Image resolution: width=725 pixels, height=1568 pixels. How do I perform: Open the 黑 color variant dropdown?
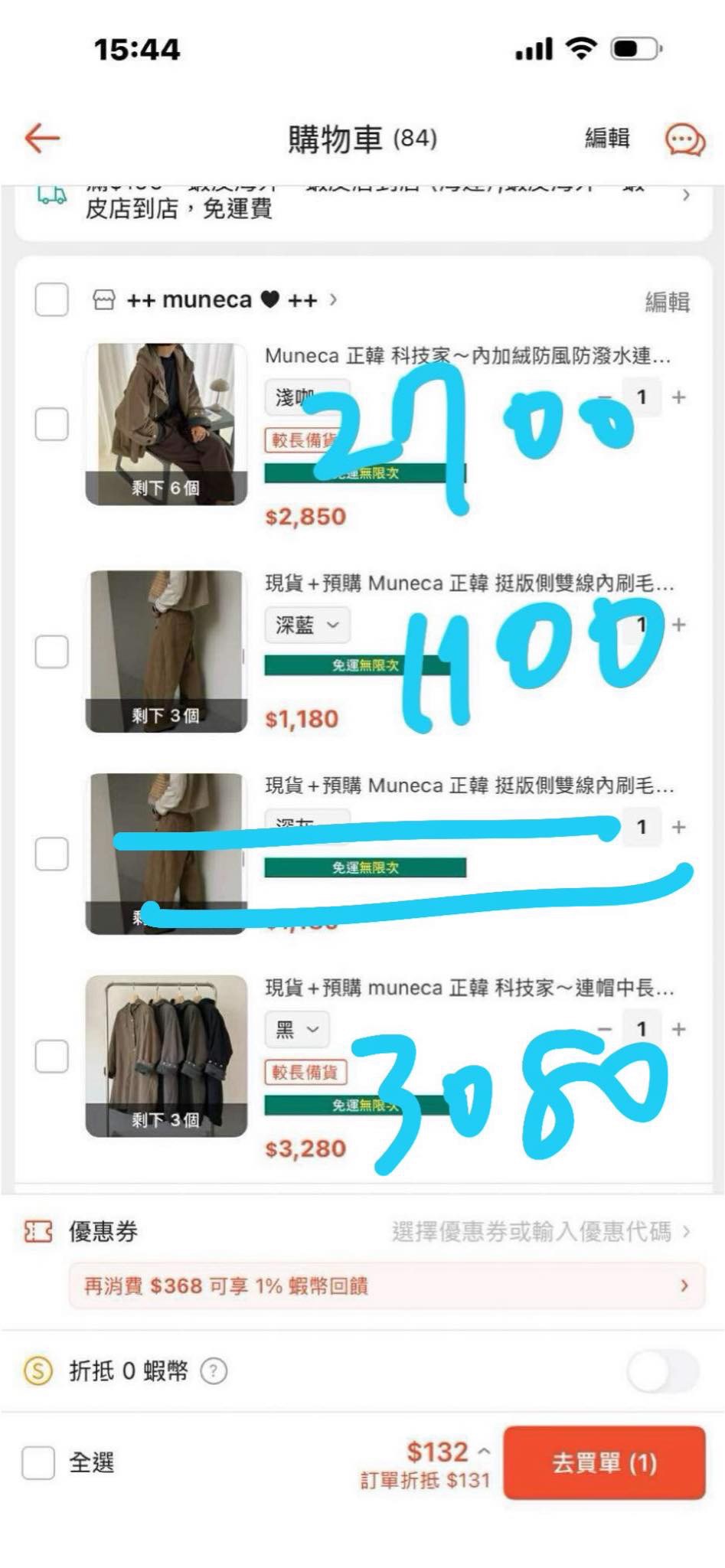[x=297, y=1030]
